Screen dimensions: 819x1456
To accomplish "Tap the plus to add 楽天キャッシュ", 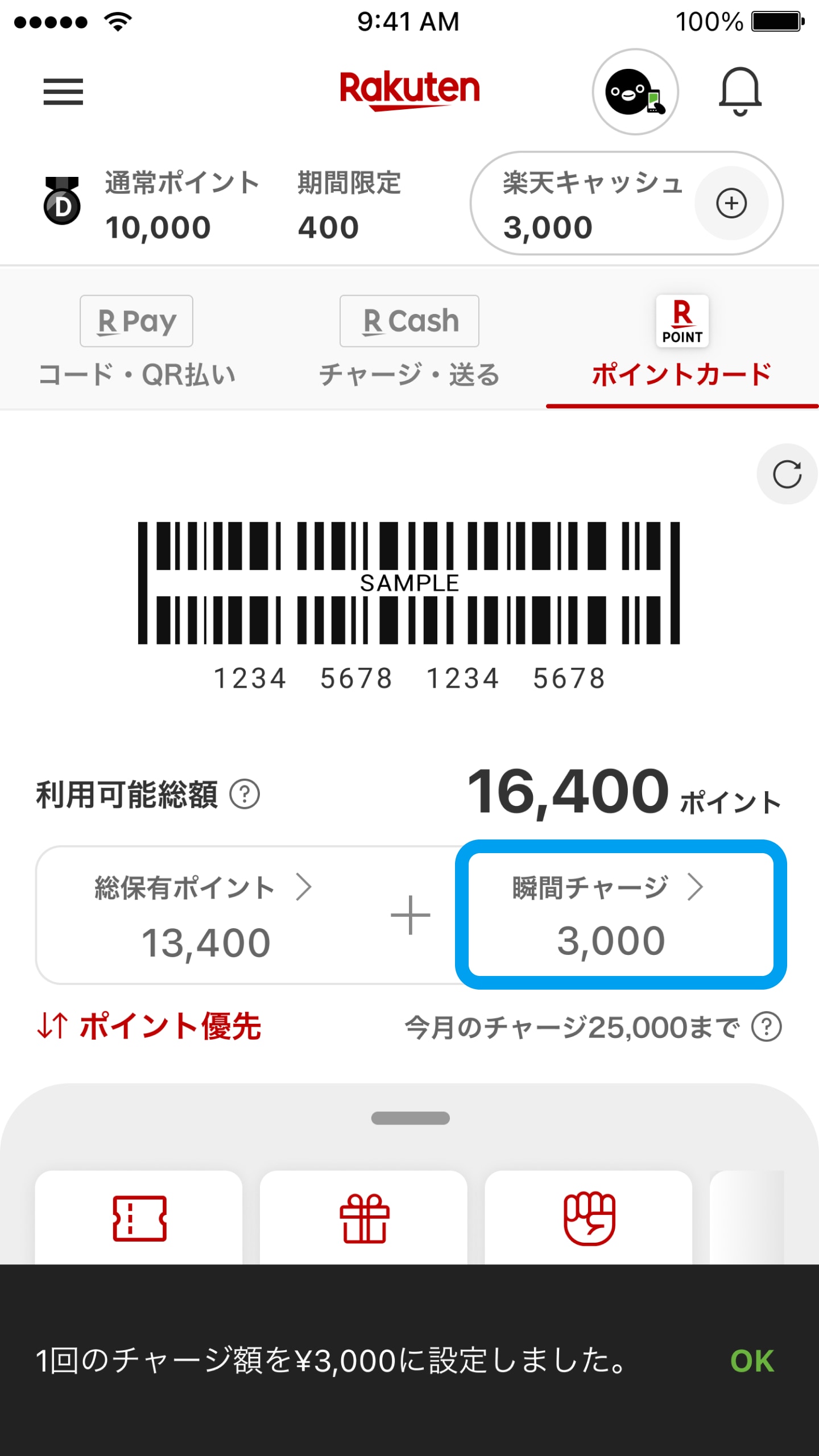I will click(x=731, y=204).
